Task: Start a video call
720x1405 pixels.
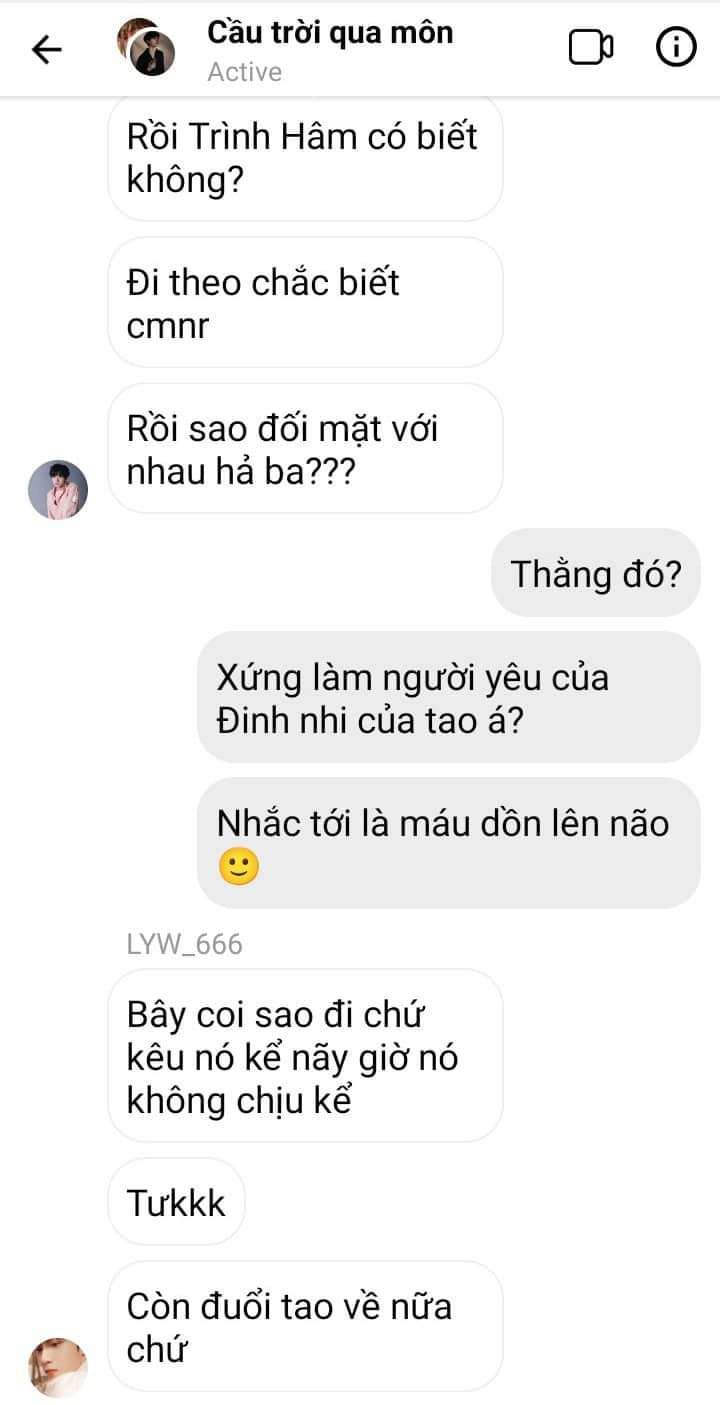Action: 591,48
